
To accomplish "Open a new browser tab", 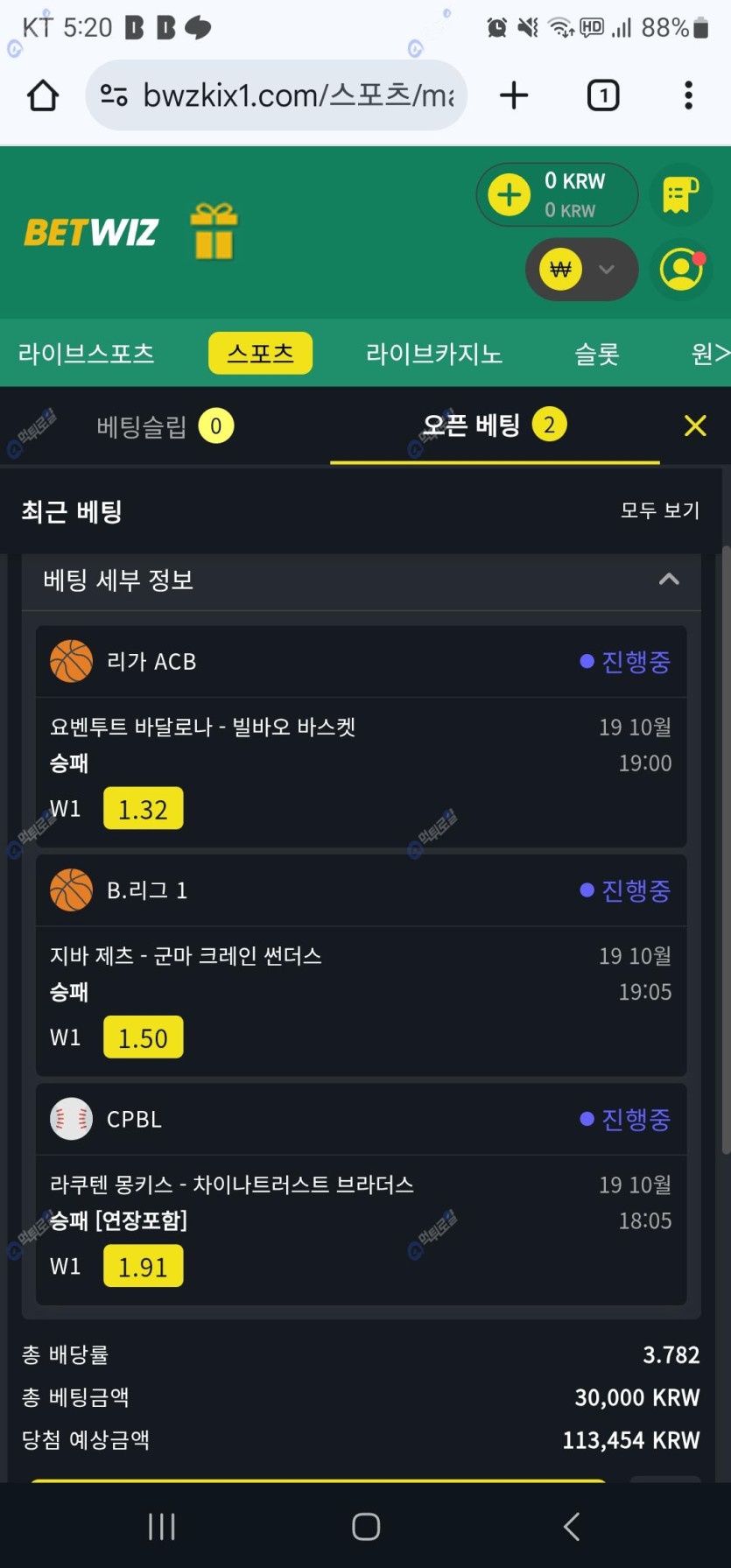I will click(x=514, y=95).
